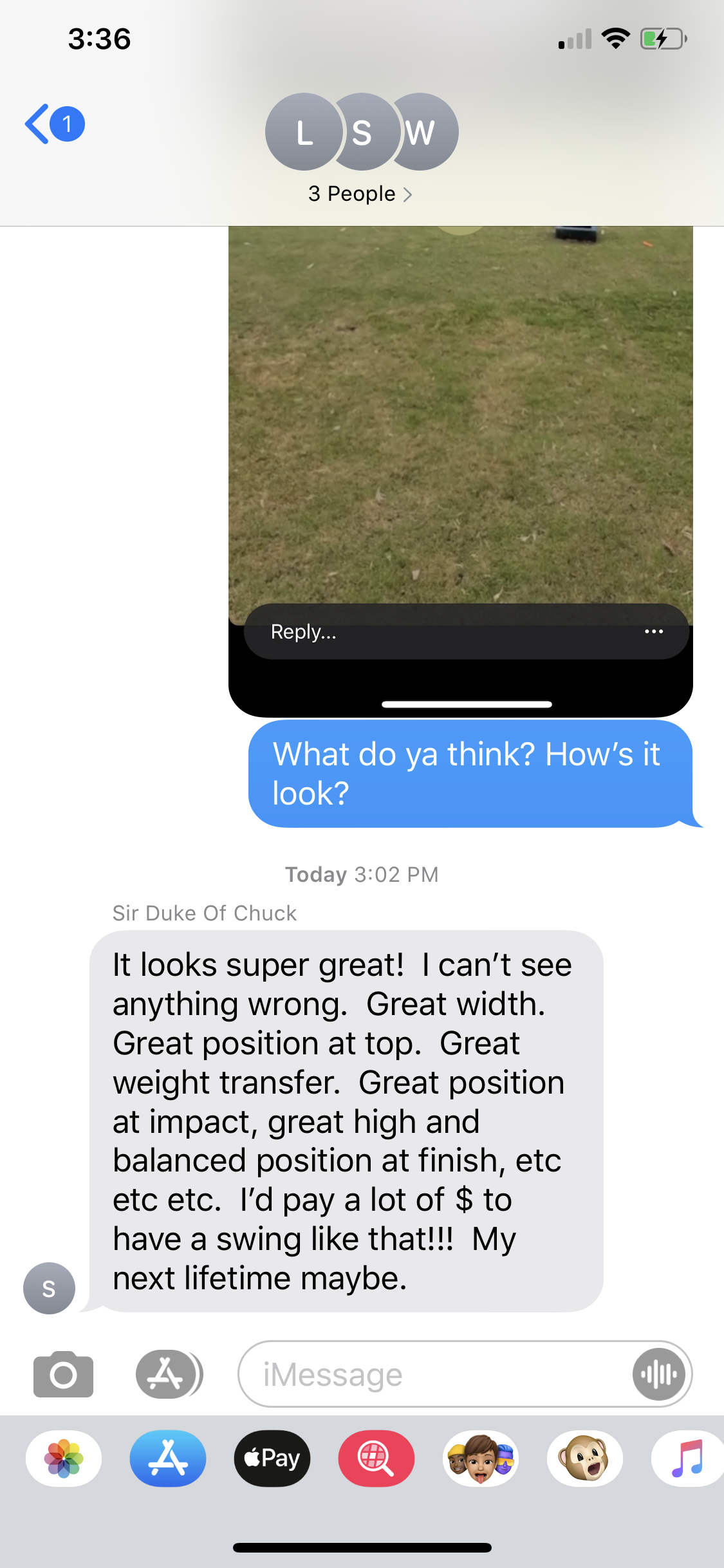The image size is (724, 1568).
Task: Open the image search globe app
Action: click(376, 1458)
